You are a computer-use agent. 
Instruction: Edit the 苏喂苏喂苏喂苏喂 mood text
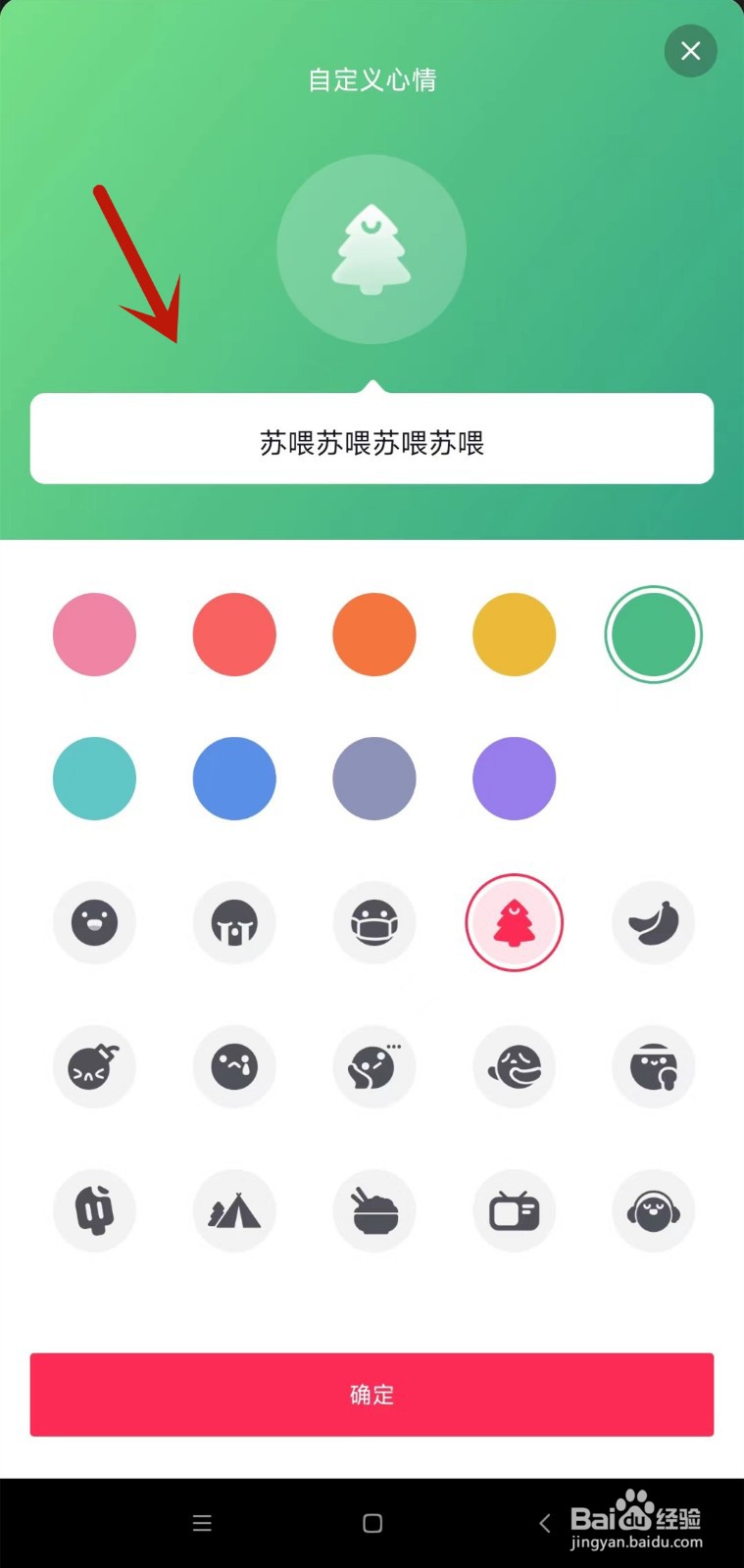click(x=372, y=439)
